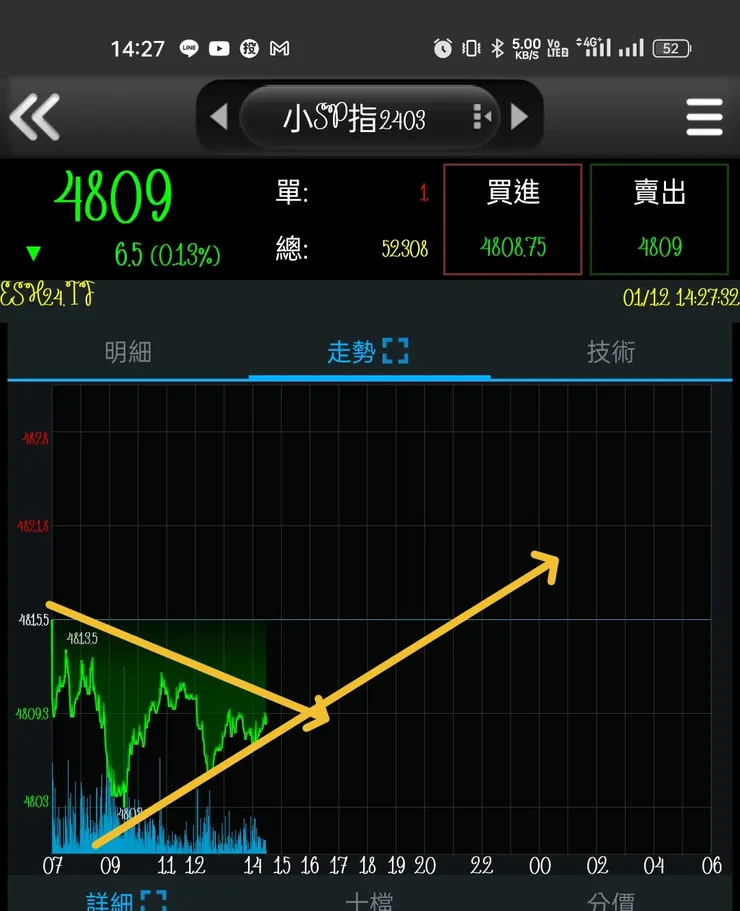The width and height of the screenshot is (740, 911).
Task: Tap the 賣出 sell button showing 4809
Action: (x=660, y=218)
